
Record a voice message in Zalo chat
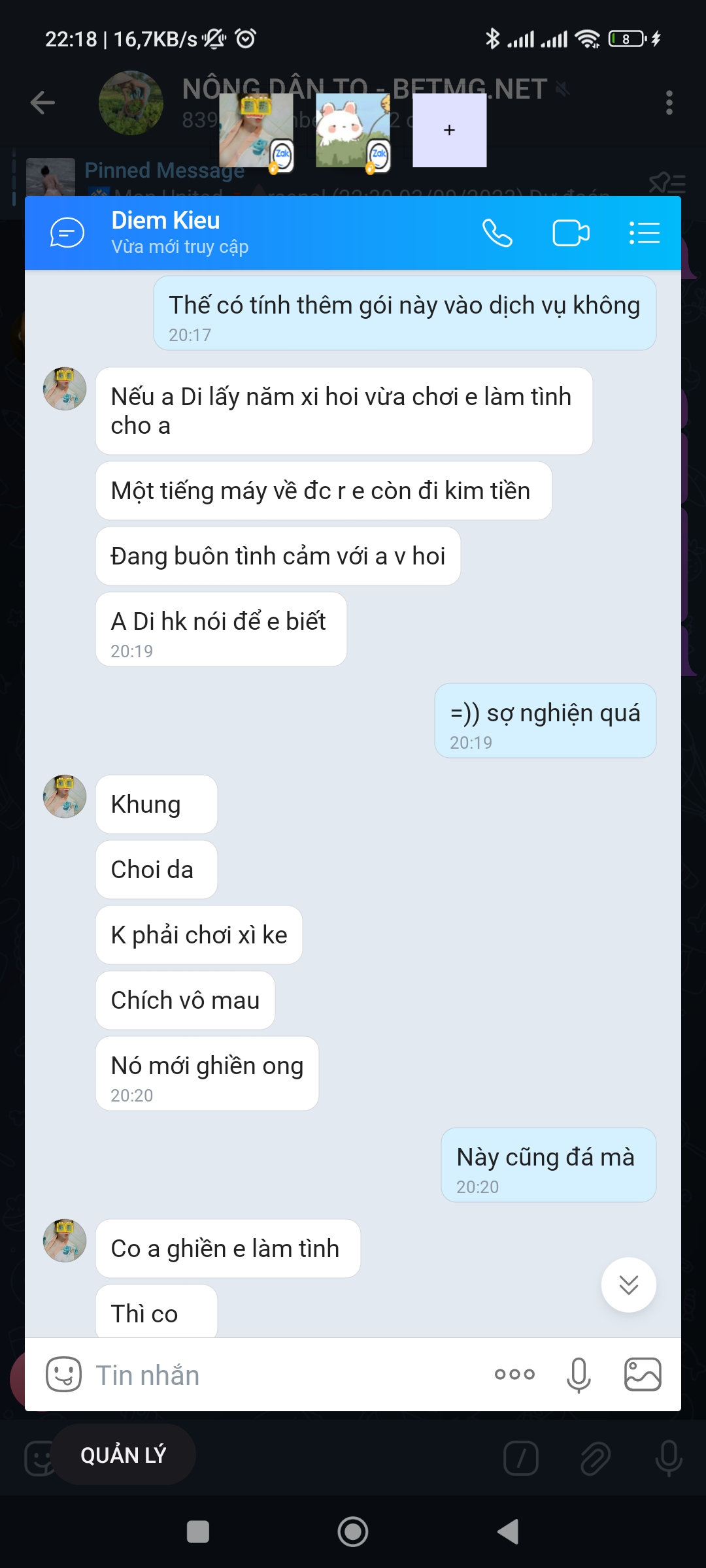click(579, 1375)
